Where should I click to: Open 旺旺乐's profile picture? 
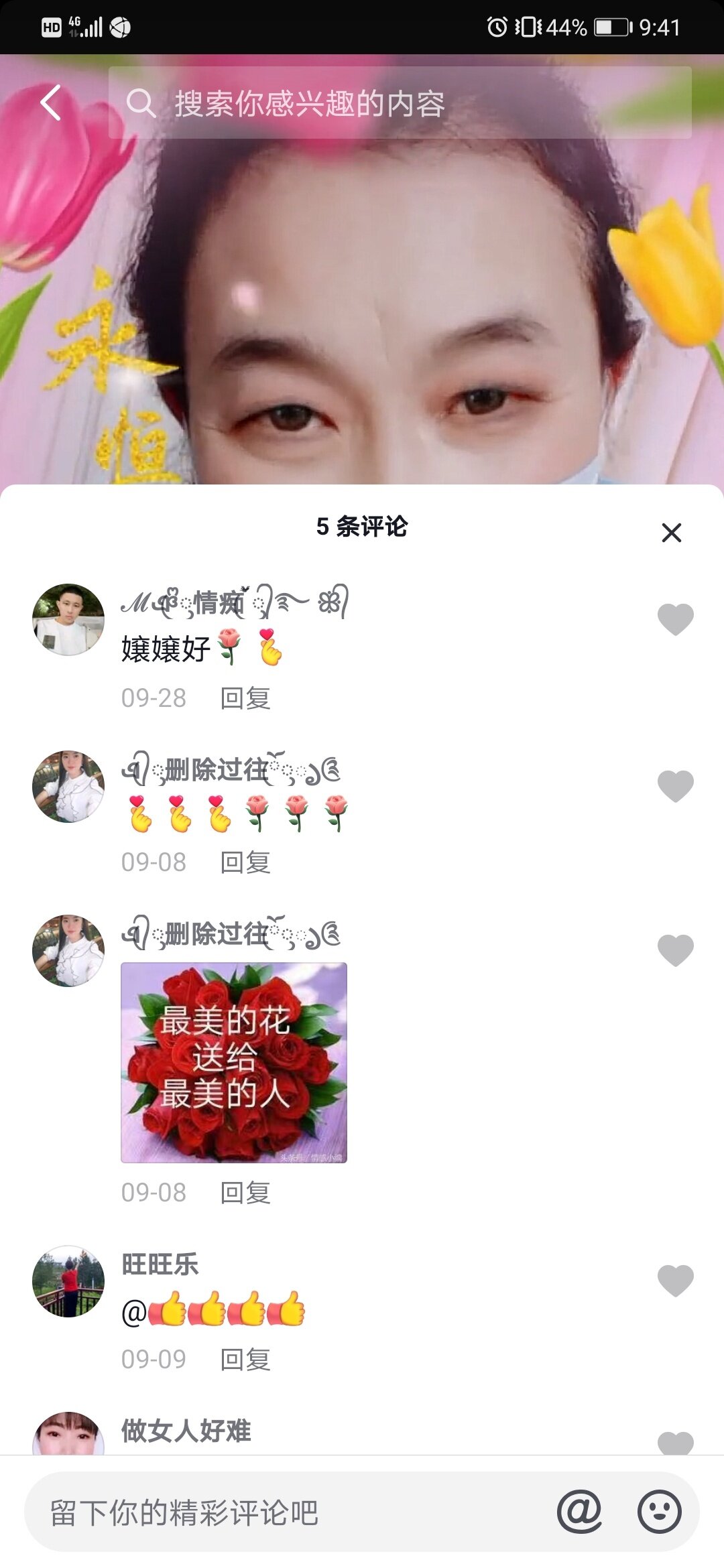(x=68, y=1281)
